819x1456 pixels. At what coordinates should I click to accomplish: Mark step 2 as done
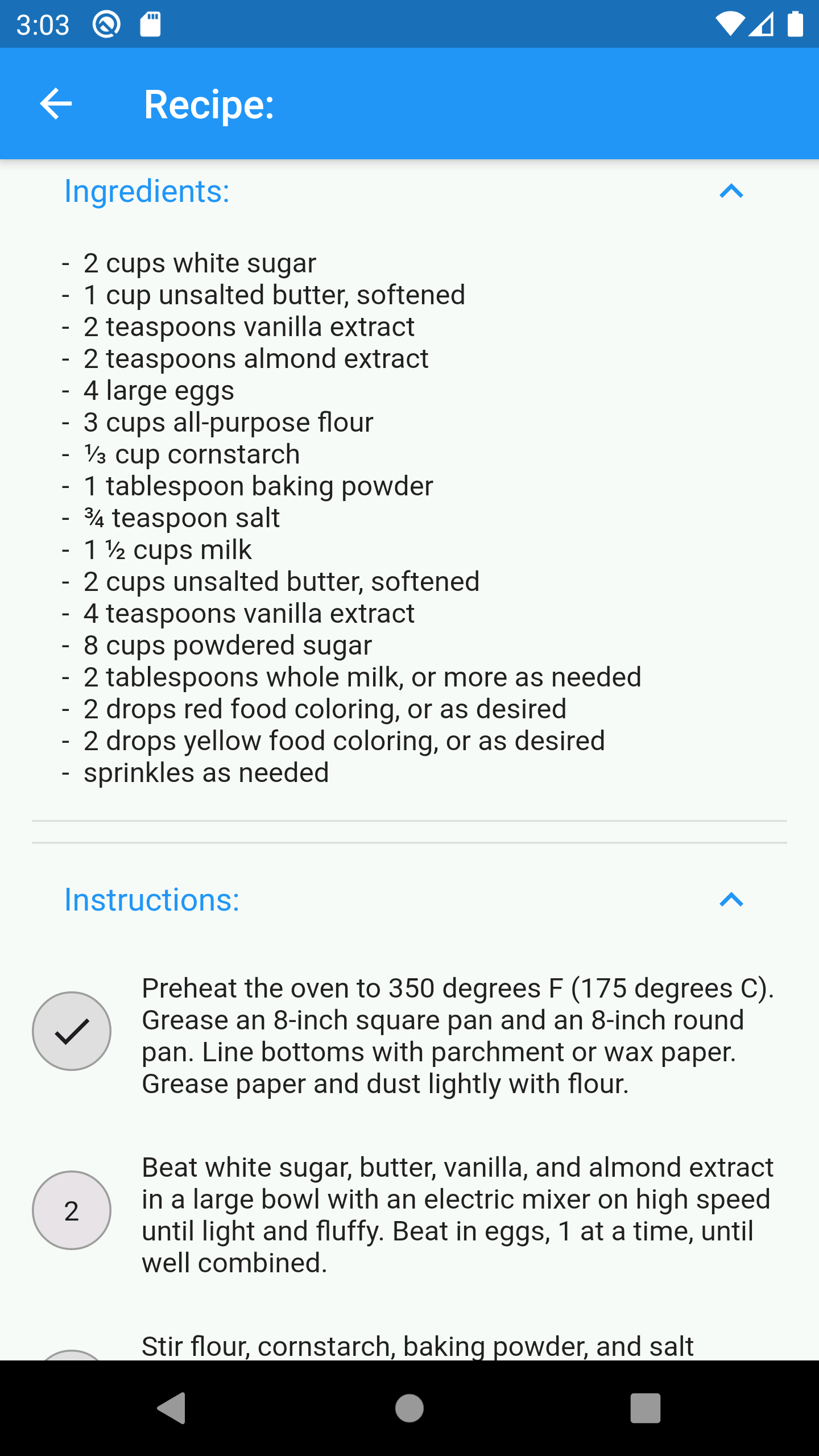[x=72, y=1210]
